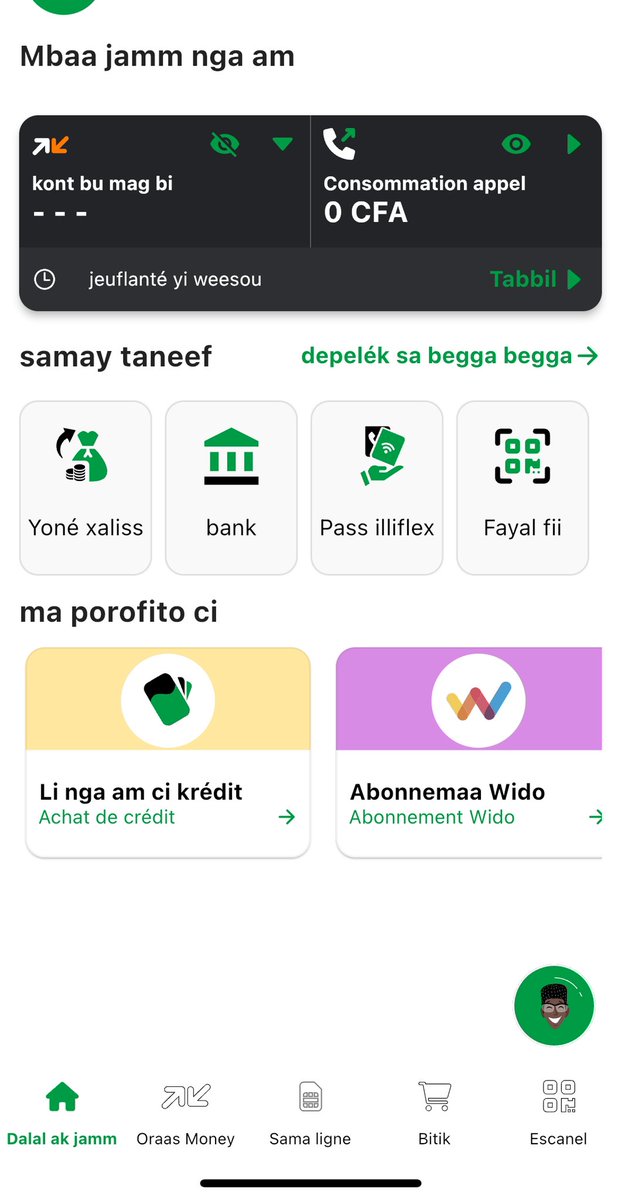Image resolution: width=621 pixels, height=1200 pixels.
Task: Switch to the Escanel scanner tab
Action: 558,1112
